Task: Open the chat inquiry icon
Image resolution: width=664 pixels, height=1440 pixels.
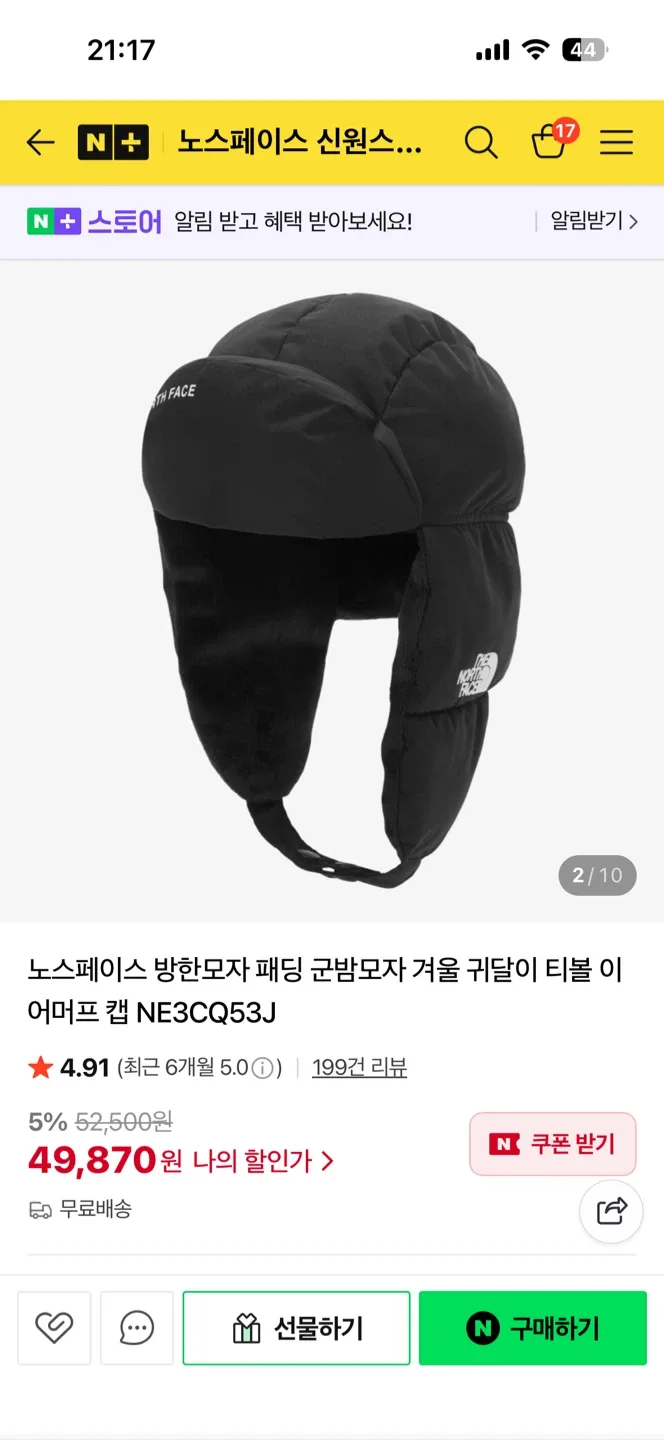Action: point(137,1328)
